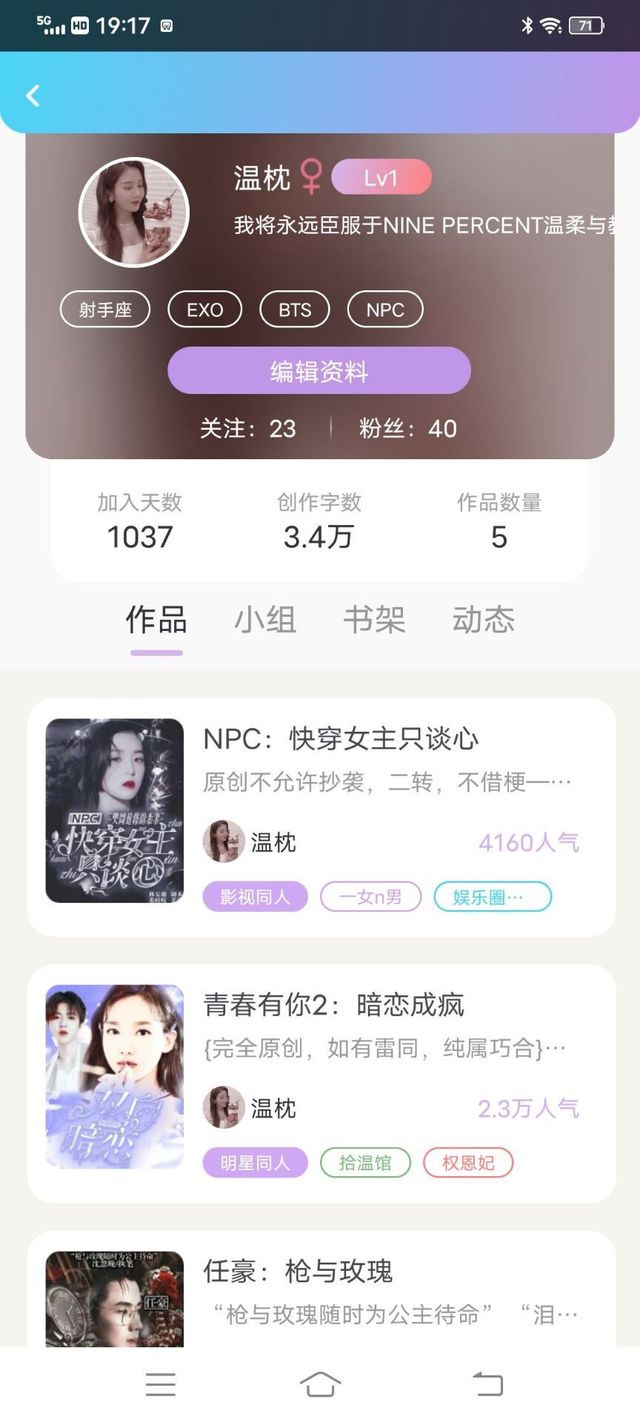Tap the 权恩妃 tag chip
This screenshot has width=640, height=1422.
pyautogui.click(x=467, y=1163)
